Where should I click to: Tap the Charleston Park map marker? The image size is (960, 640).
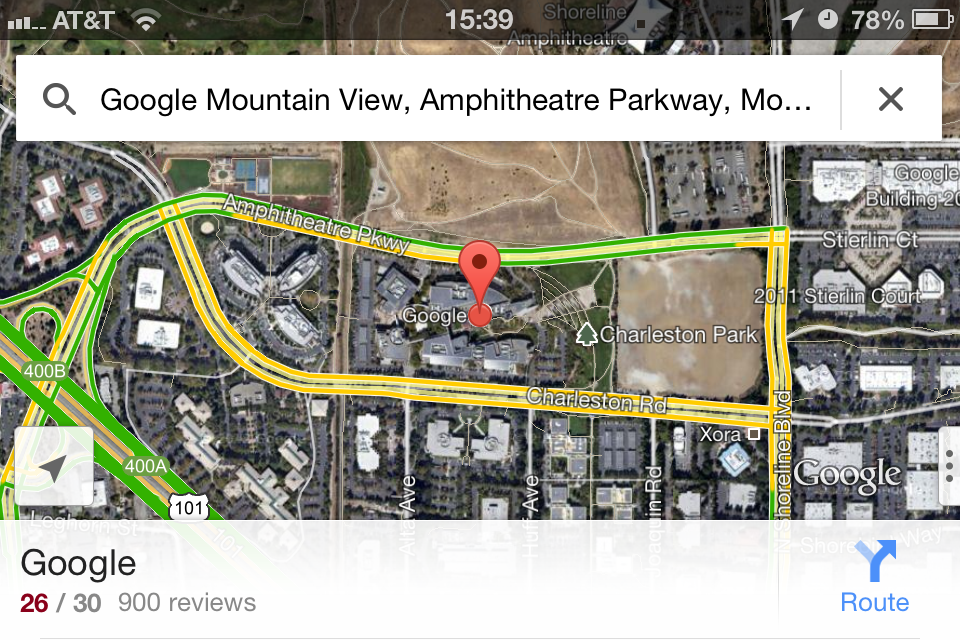click(587, 334)
